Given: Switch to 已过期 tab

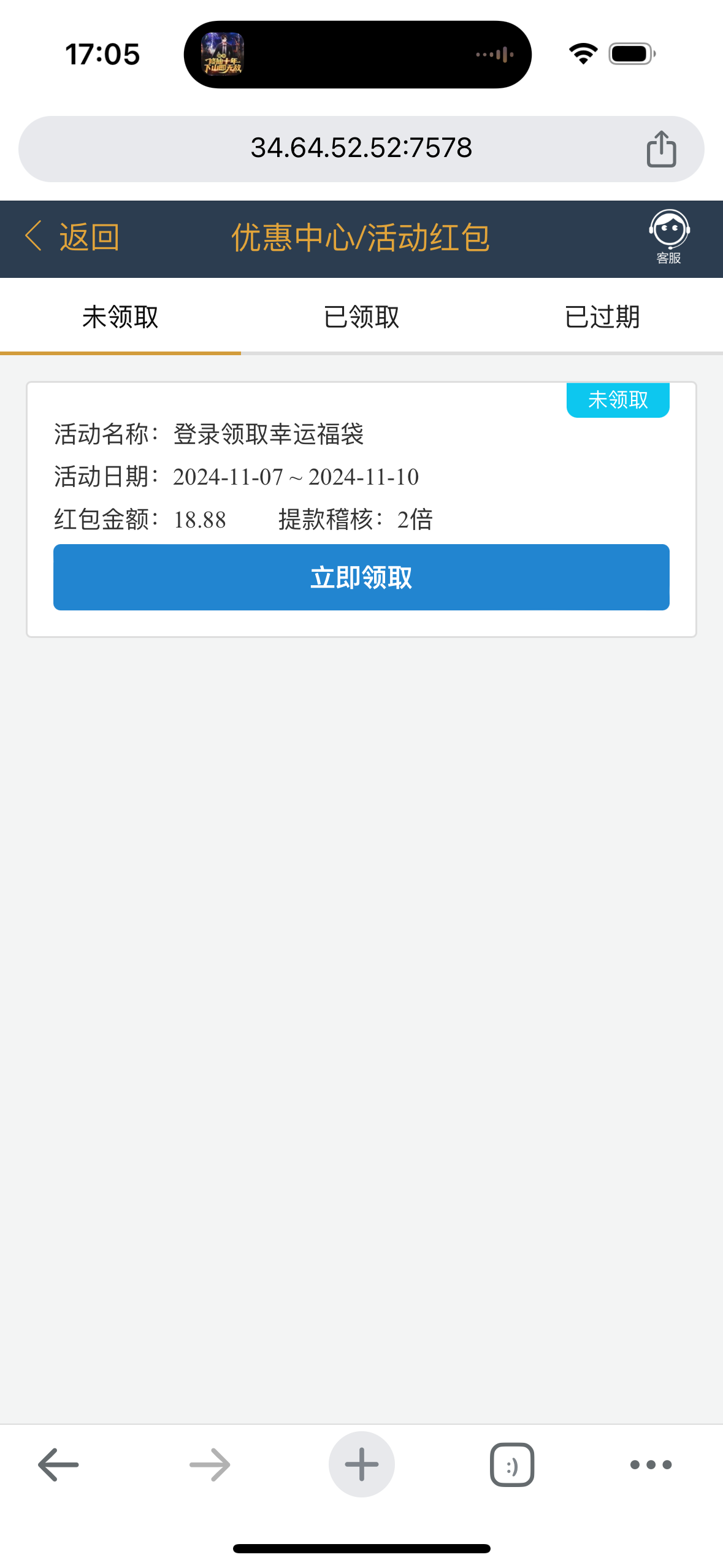Looking at the screenshot, I should tap(602, 317).
